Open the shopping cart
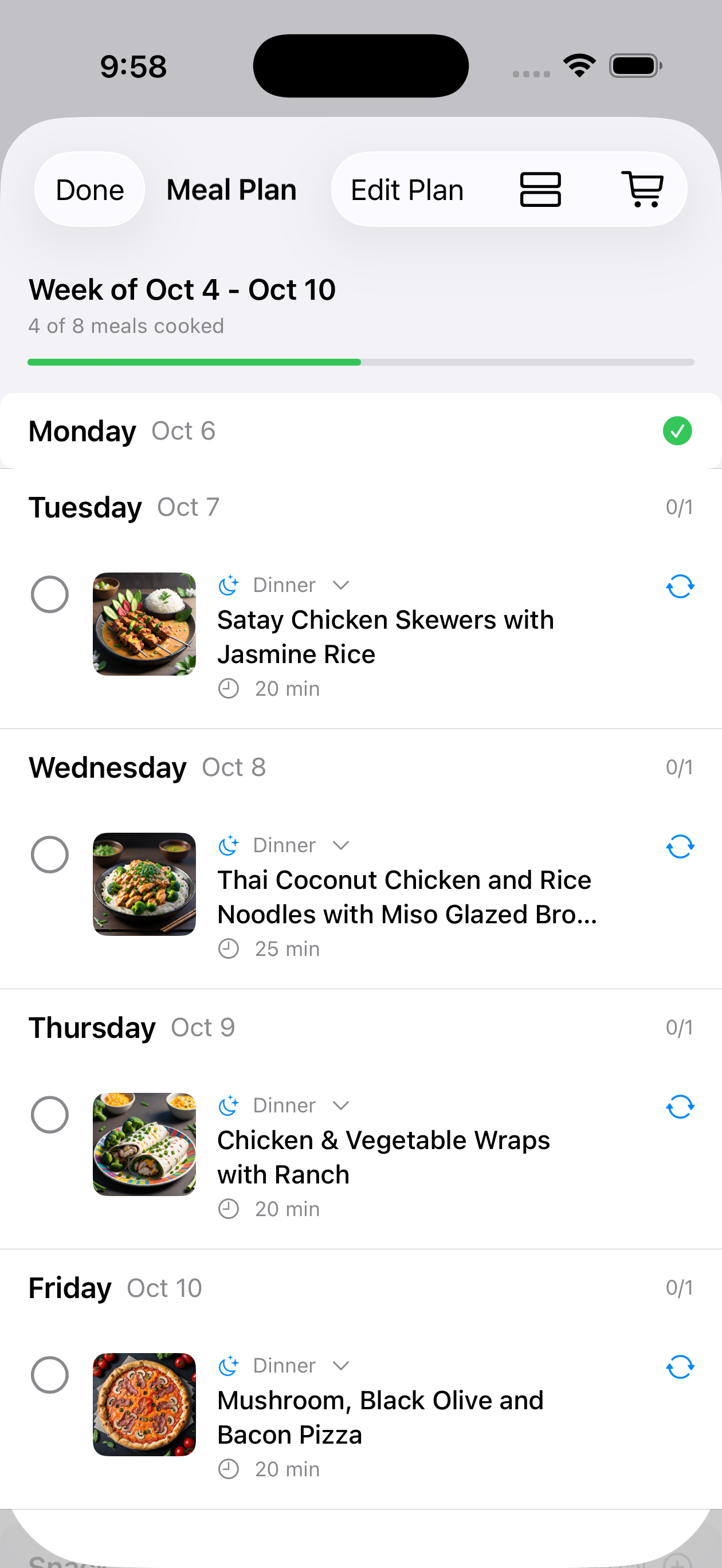The width and height of the screenshot is (722, 1568). pos(642,190)
